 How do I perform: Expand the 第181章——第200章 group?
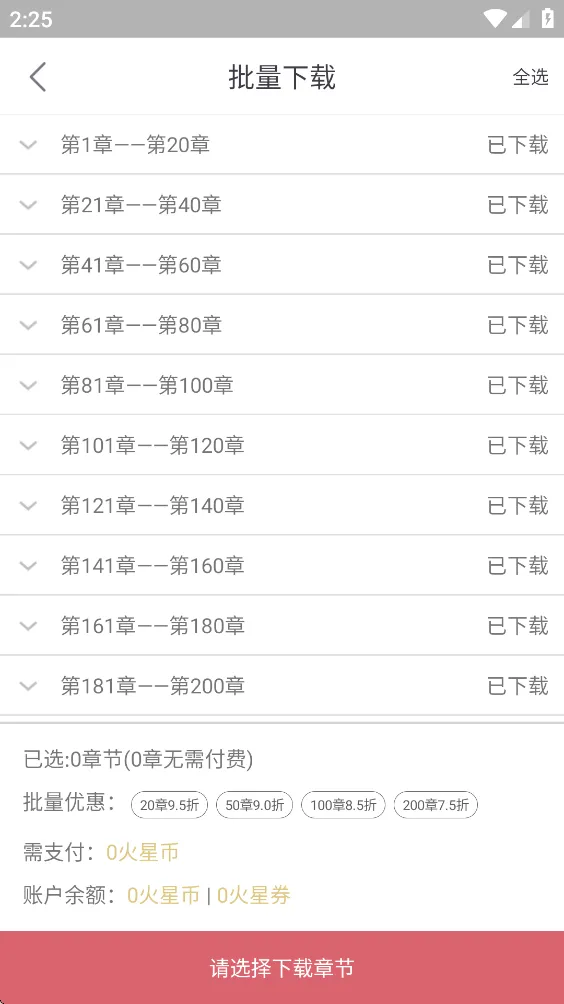282,686
